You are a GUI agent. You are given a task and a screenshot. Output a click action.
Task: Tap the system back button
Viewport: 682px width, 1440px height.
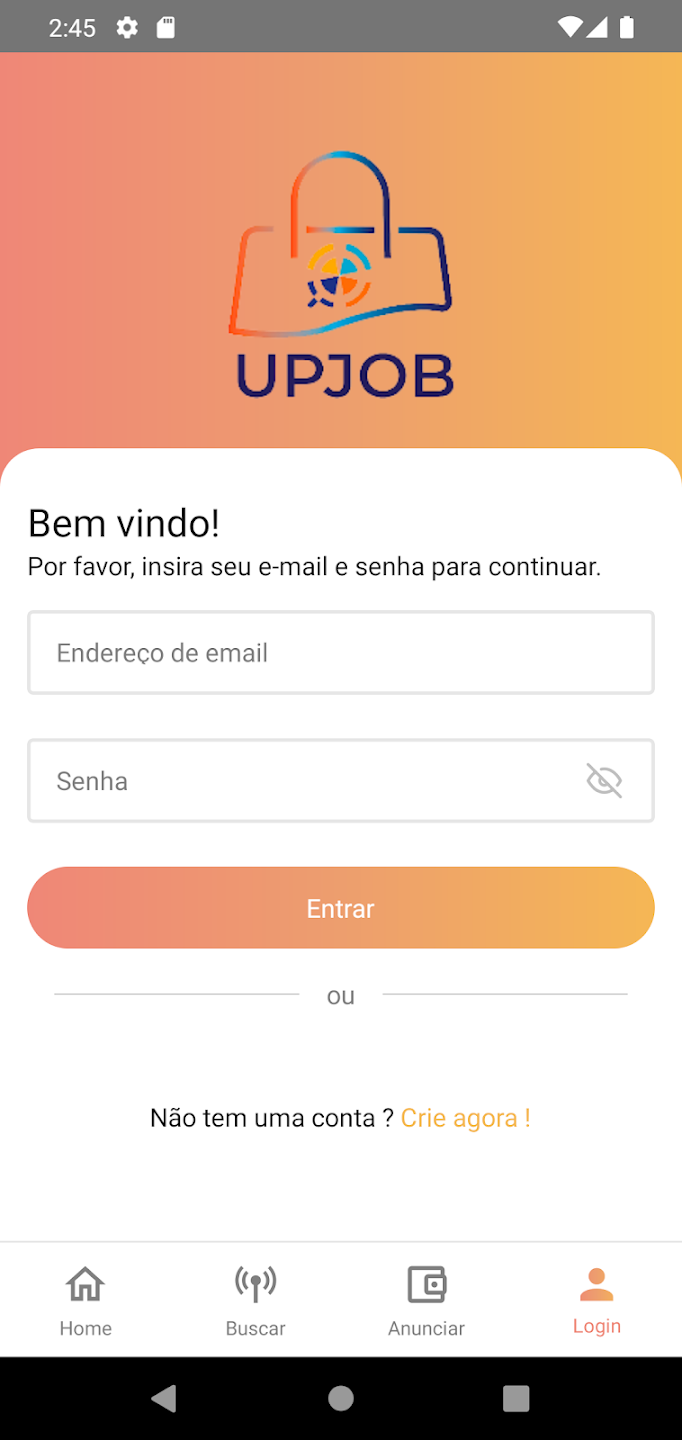(164, 1398)
